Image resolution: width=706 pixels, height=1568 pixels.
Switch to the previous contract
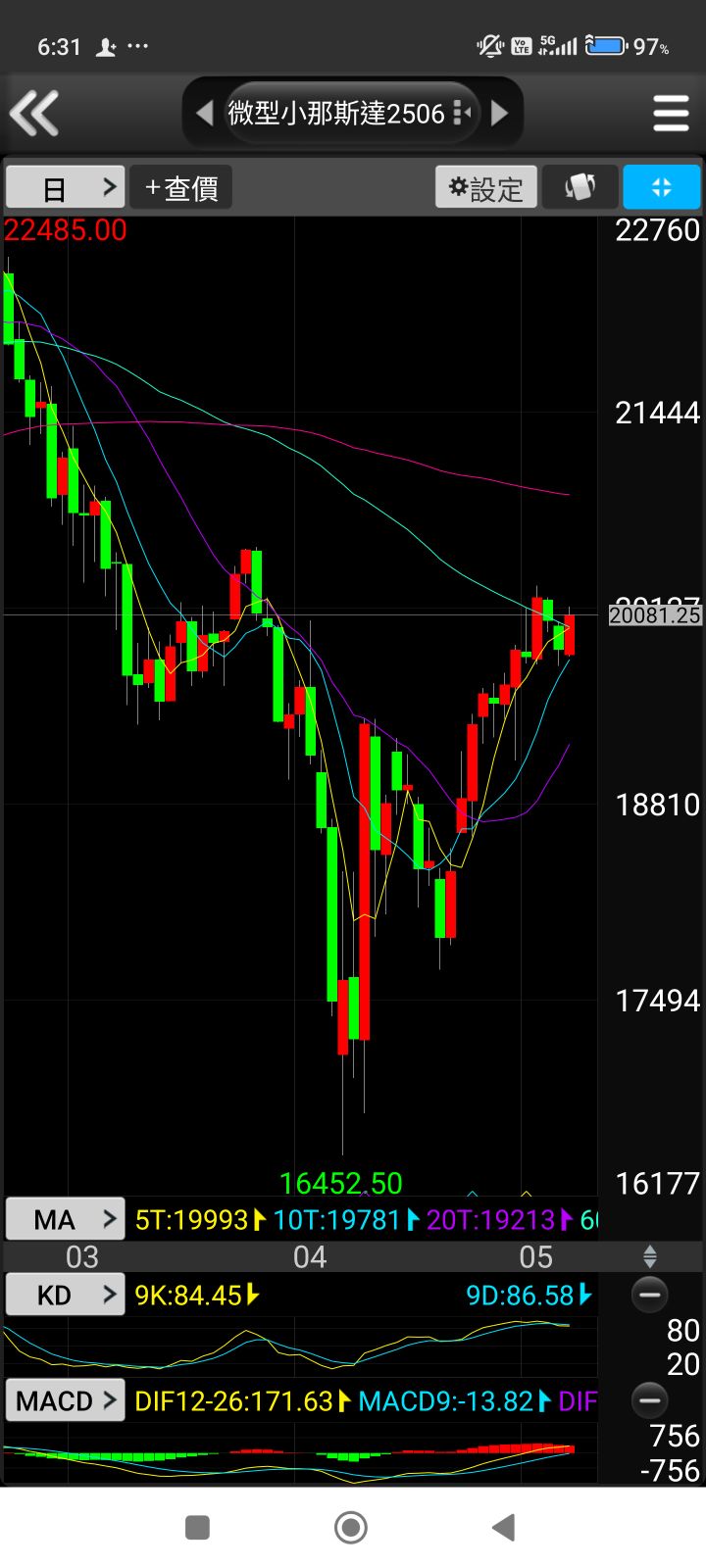[x=205, y=114]
